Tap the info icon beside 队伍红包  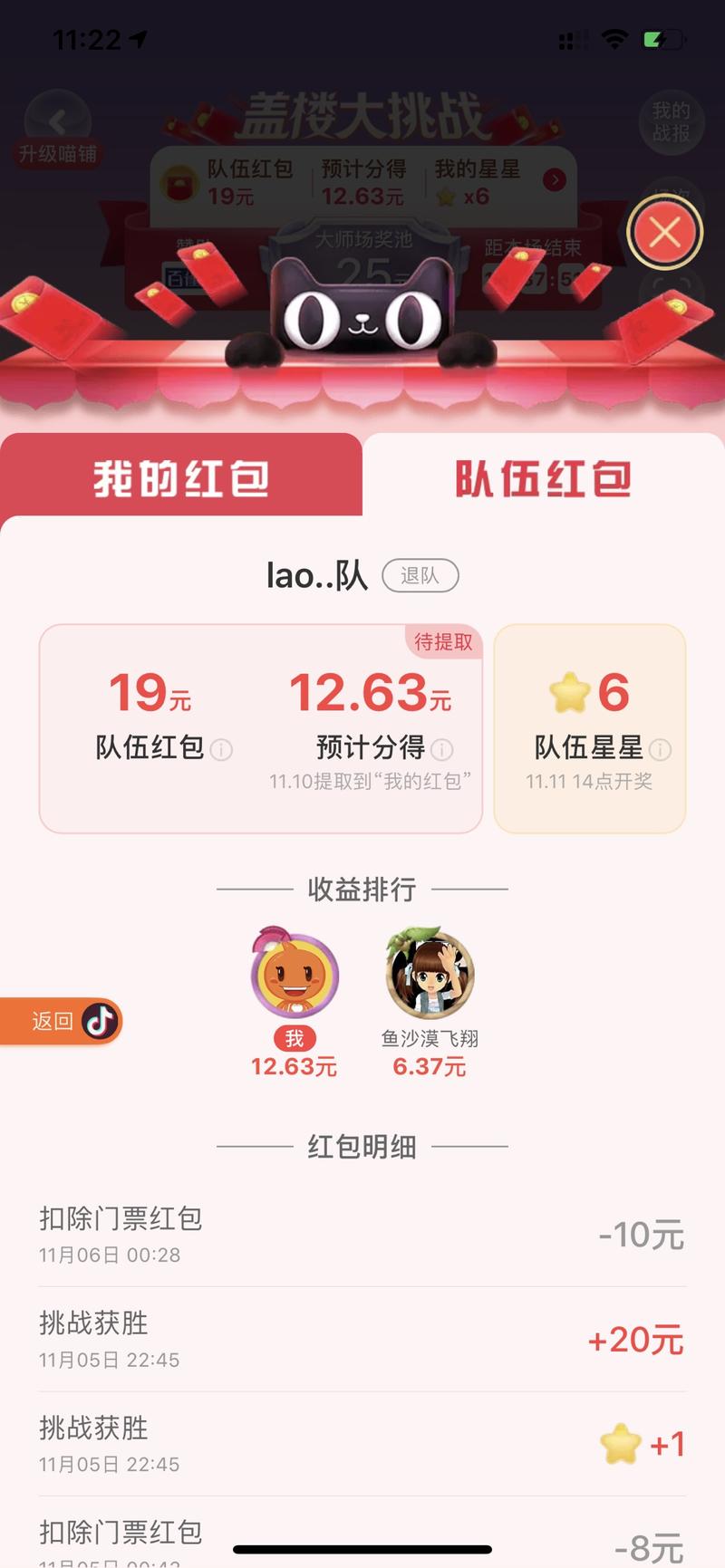[x=220, y=751]
